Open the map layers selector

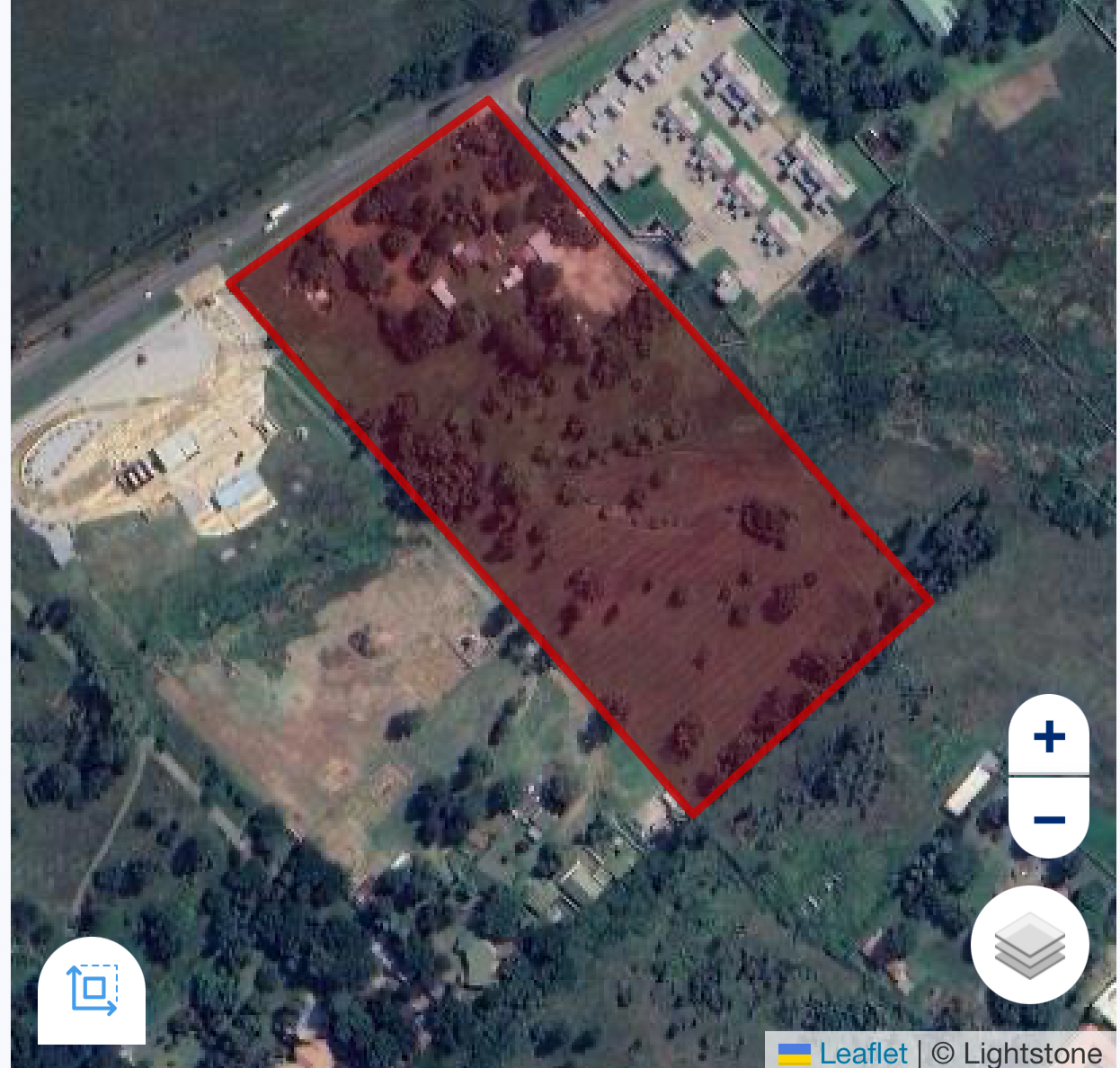(1030, 945)
